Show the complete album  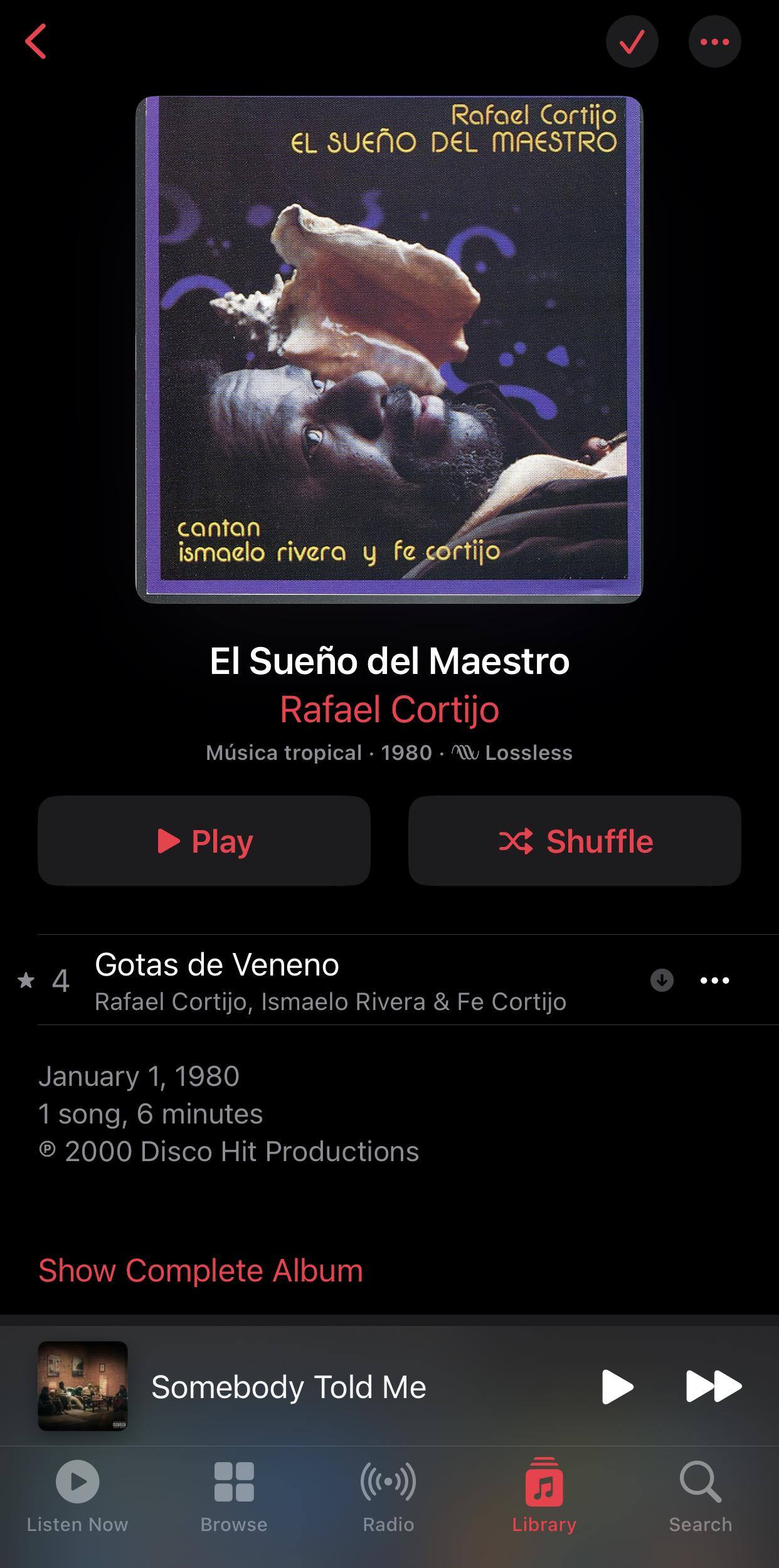pyautogui.click(x=201, y=1271)
